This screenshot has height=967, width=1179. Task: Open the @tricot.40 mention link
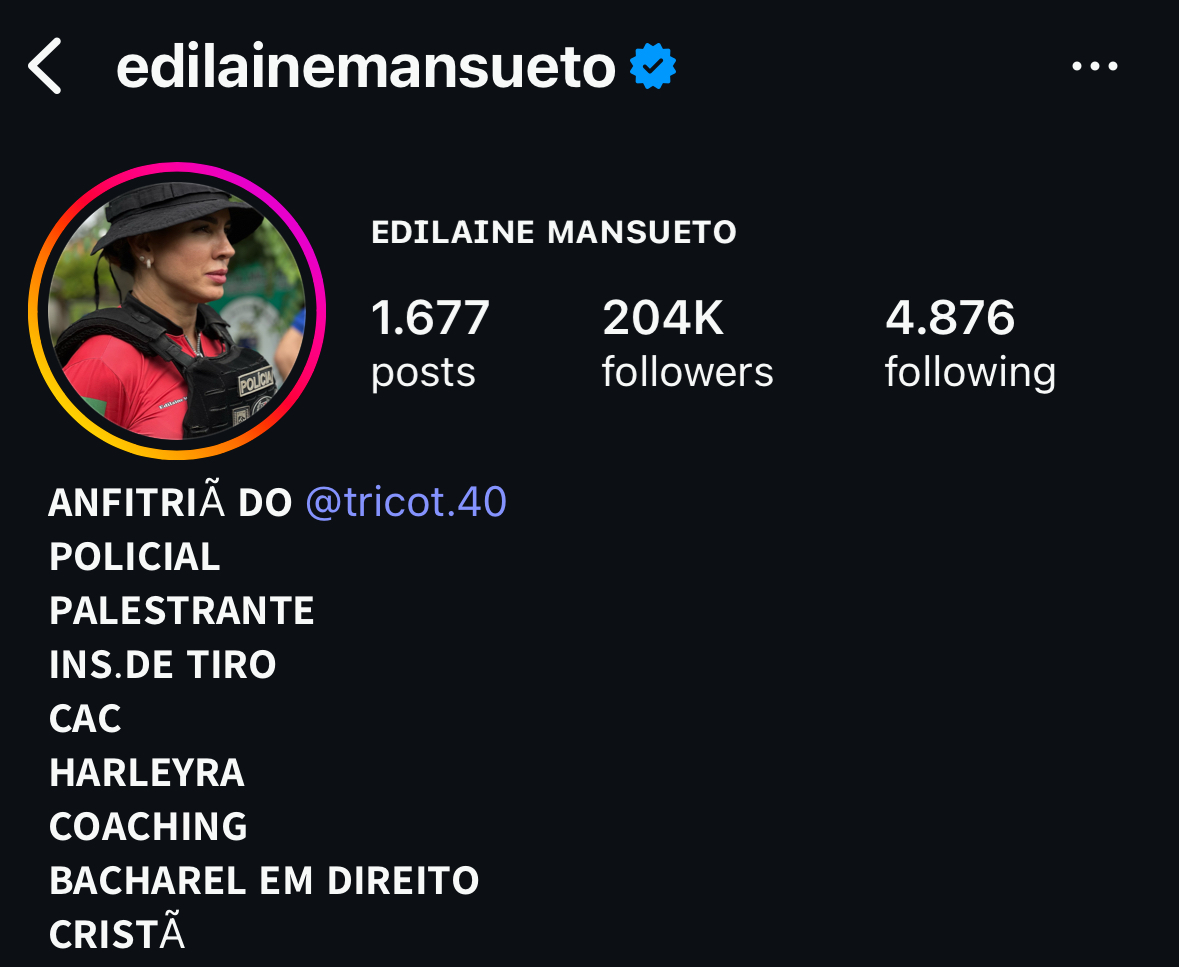405,501
